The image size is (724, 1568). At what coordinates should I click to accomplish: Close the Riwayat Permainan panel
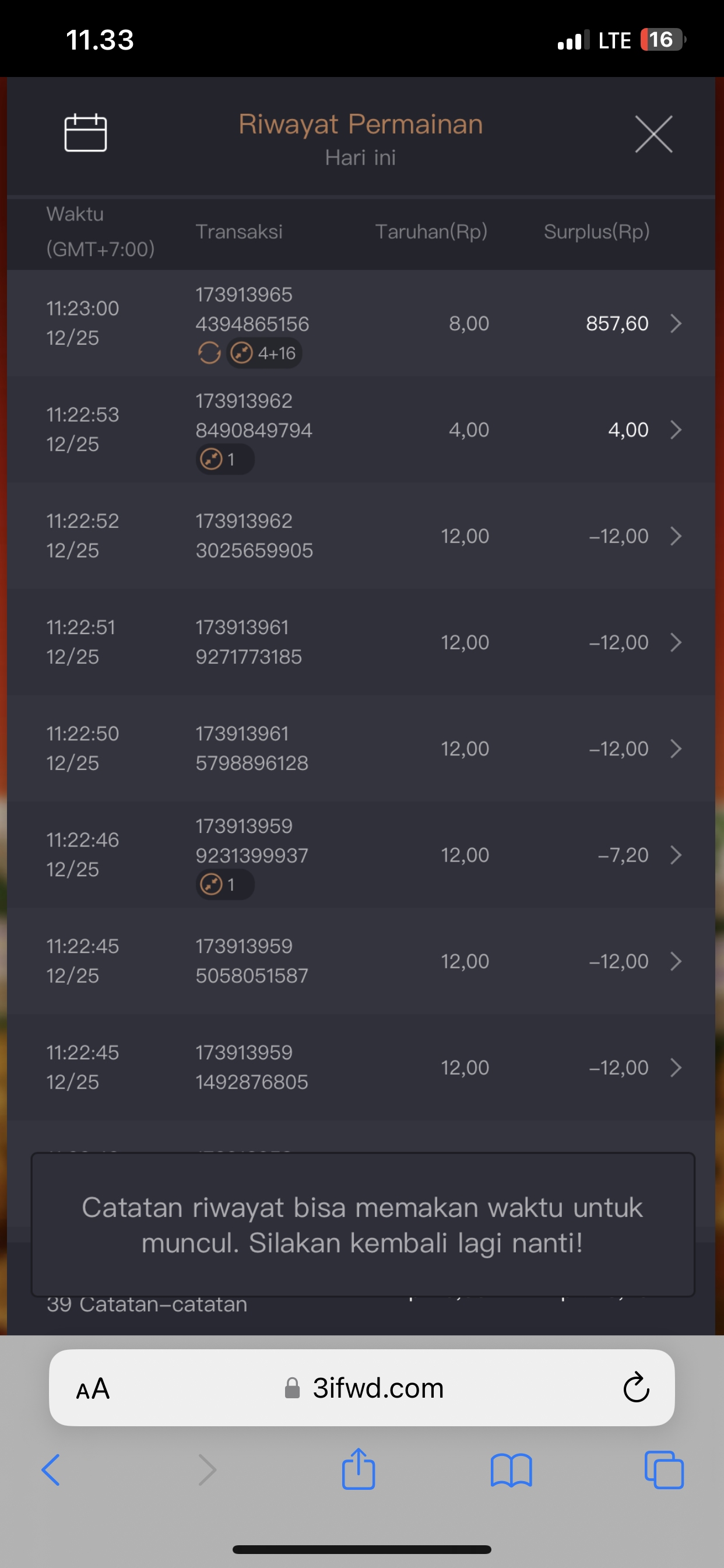653,134
